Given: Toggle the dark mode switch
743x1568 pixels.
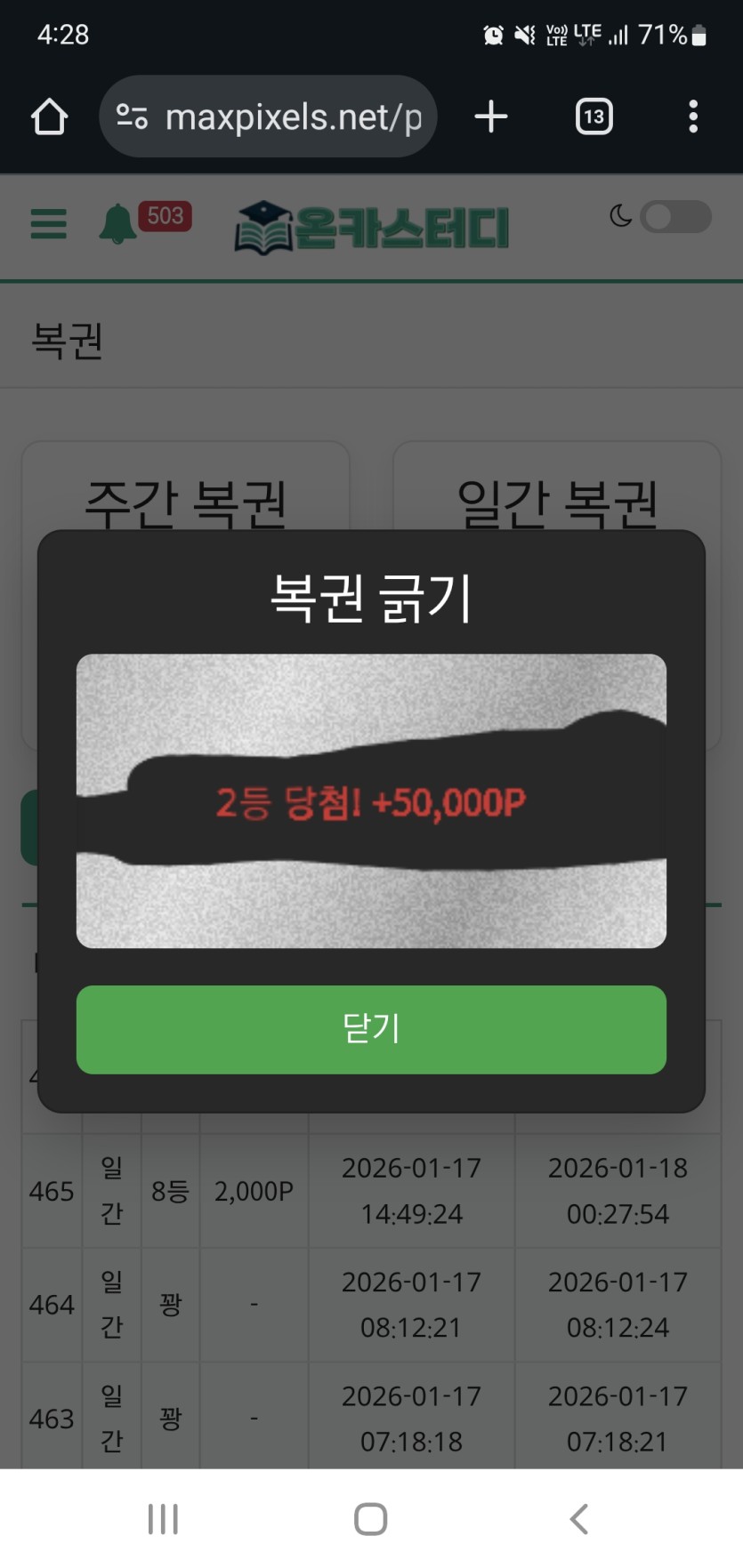Looking at the screenshot, I should tap(675, 217).
